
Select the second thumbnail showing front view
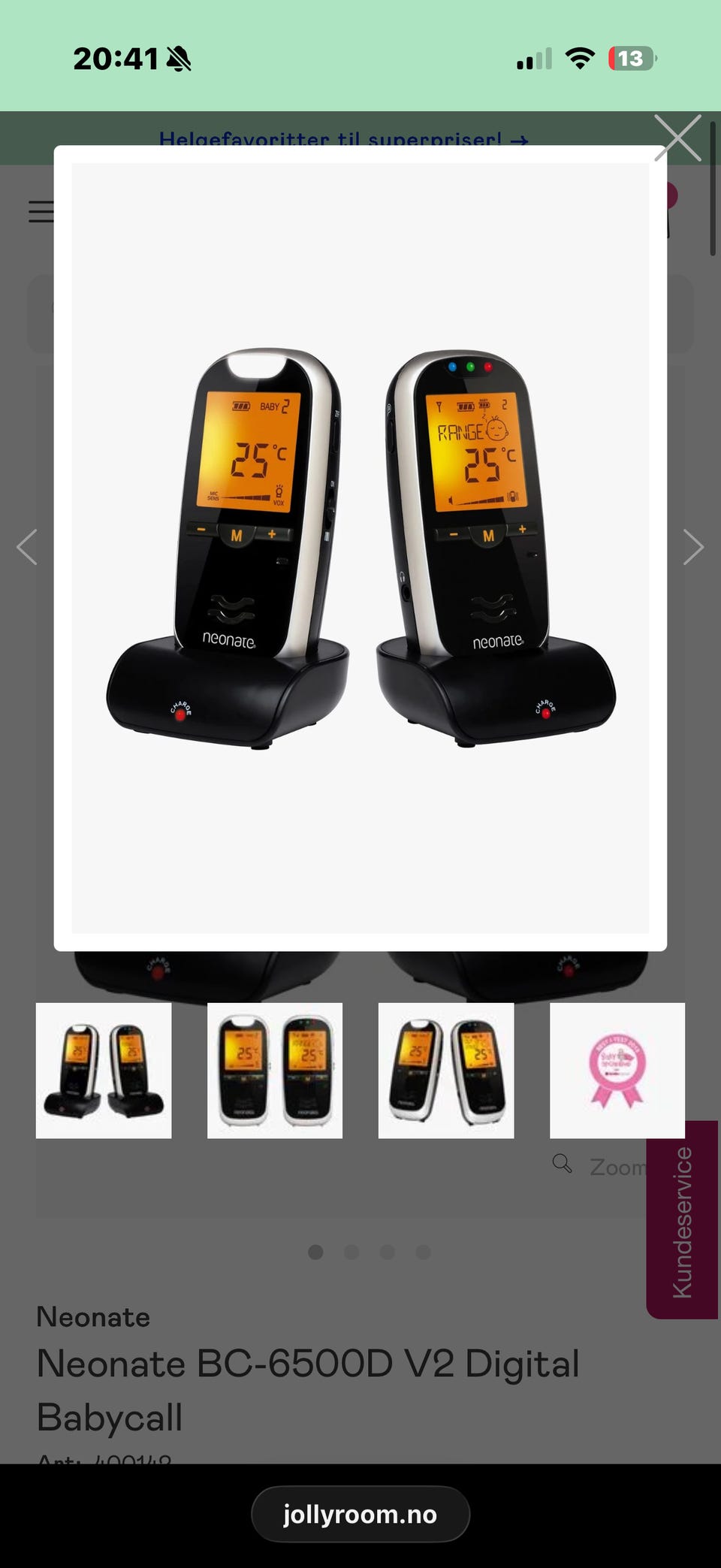tap(275, 1070)
